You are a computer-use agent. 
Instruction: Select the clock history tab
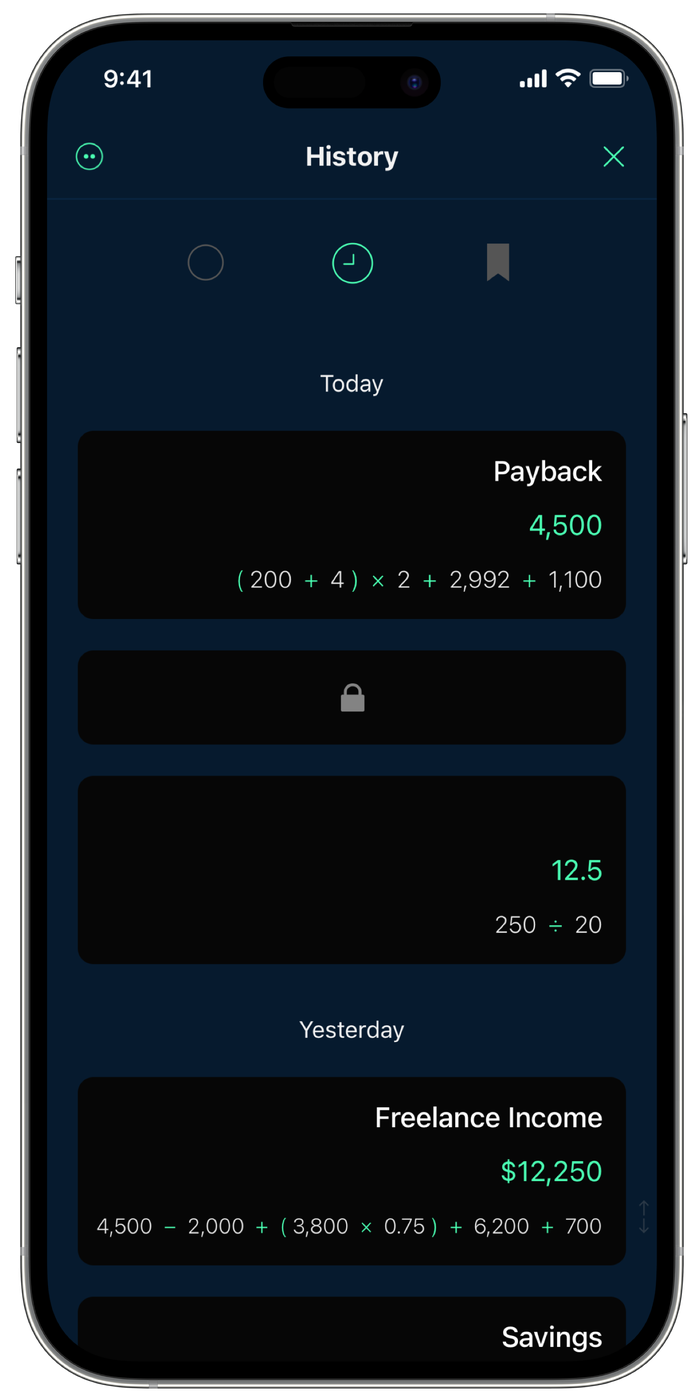[x=352, y=263]
